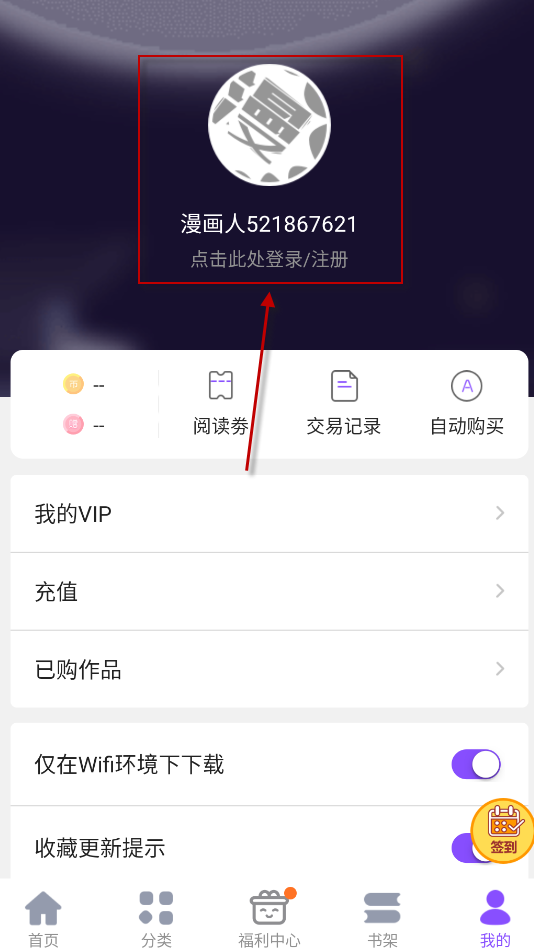
Task: Tap the profile avatar to log in
Action: point(269,125)
